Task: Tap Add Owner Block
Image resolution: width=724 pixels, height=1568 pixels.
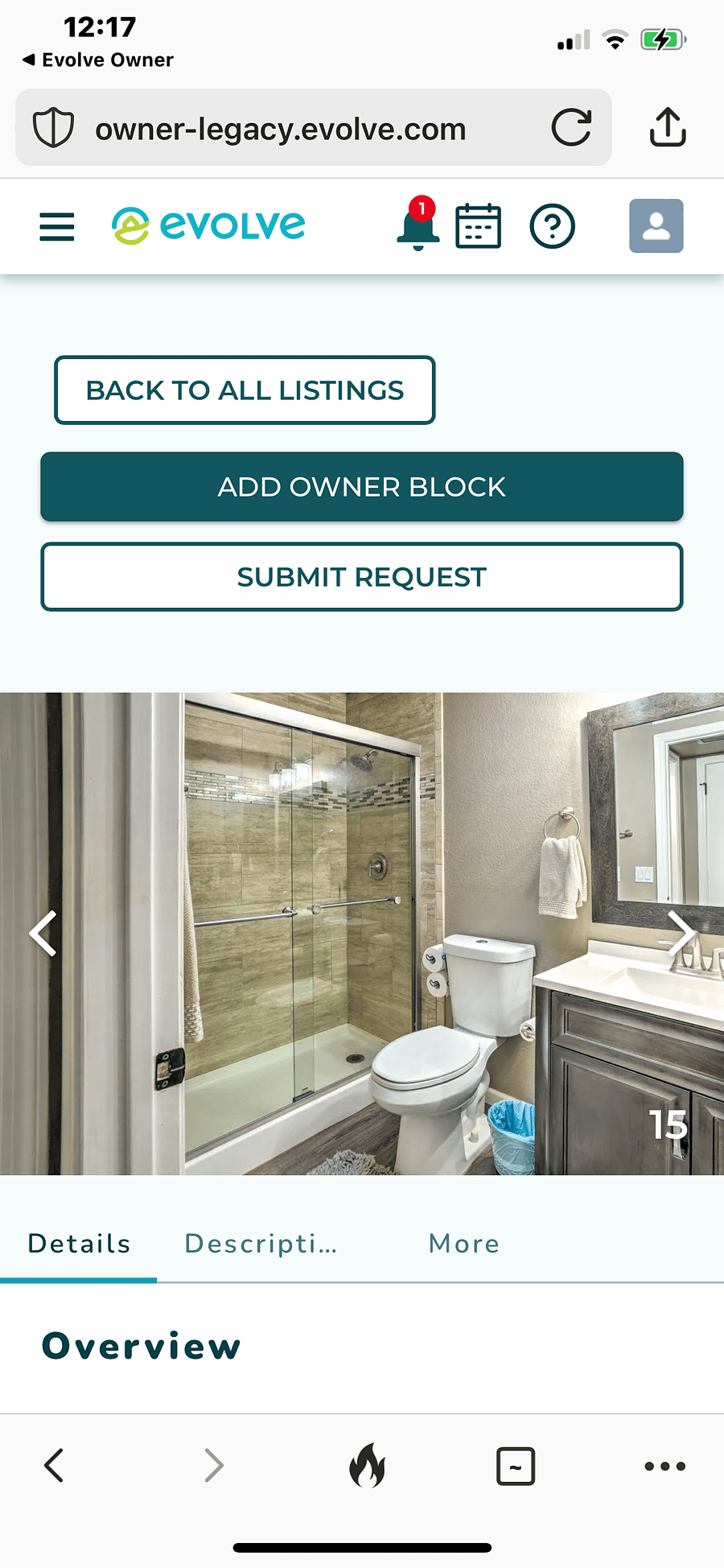Action: (362, 487)
